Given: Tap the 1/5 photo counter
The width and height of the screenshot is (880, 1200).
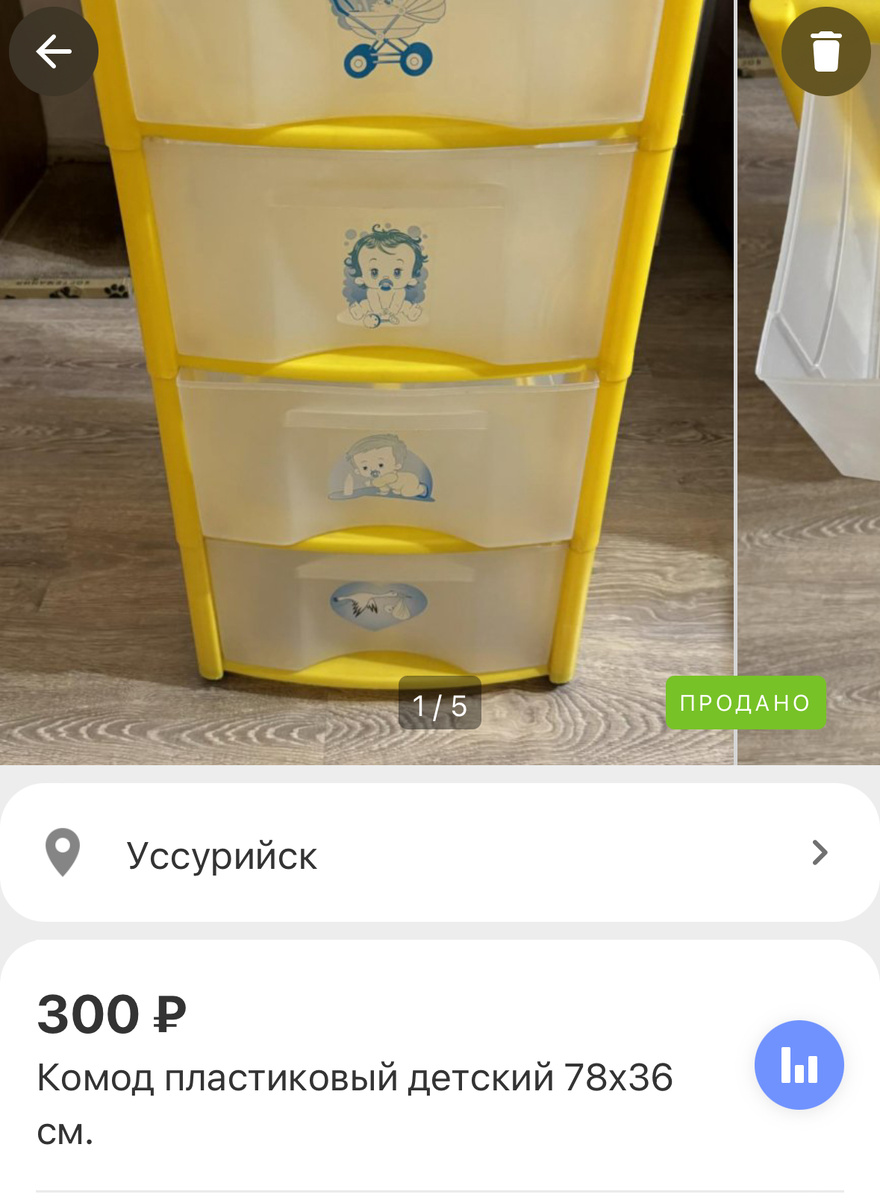Looking at the screenshot, I should (440, 704).
